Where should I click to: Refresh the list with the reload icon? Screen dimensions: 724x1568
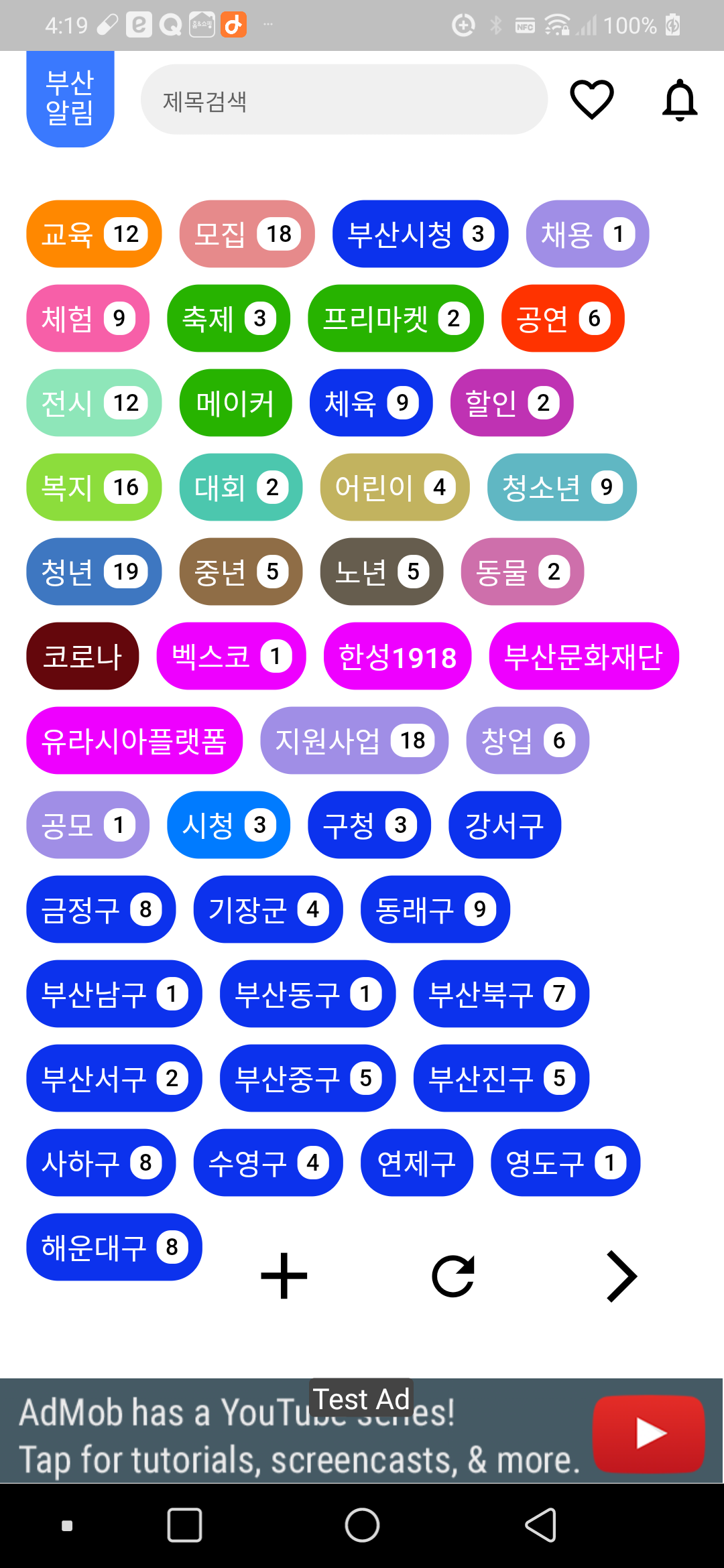pyautogui.click(x=454, y=1276)
